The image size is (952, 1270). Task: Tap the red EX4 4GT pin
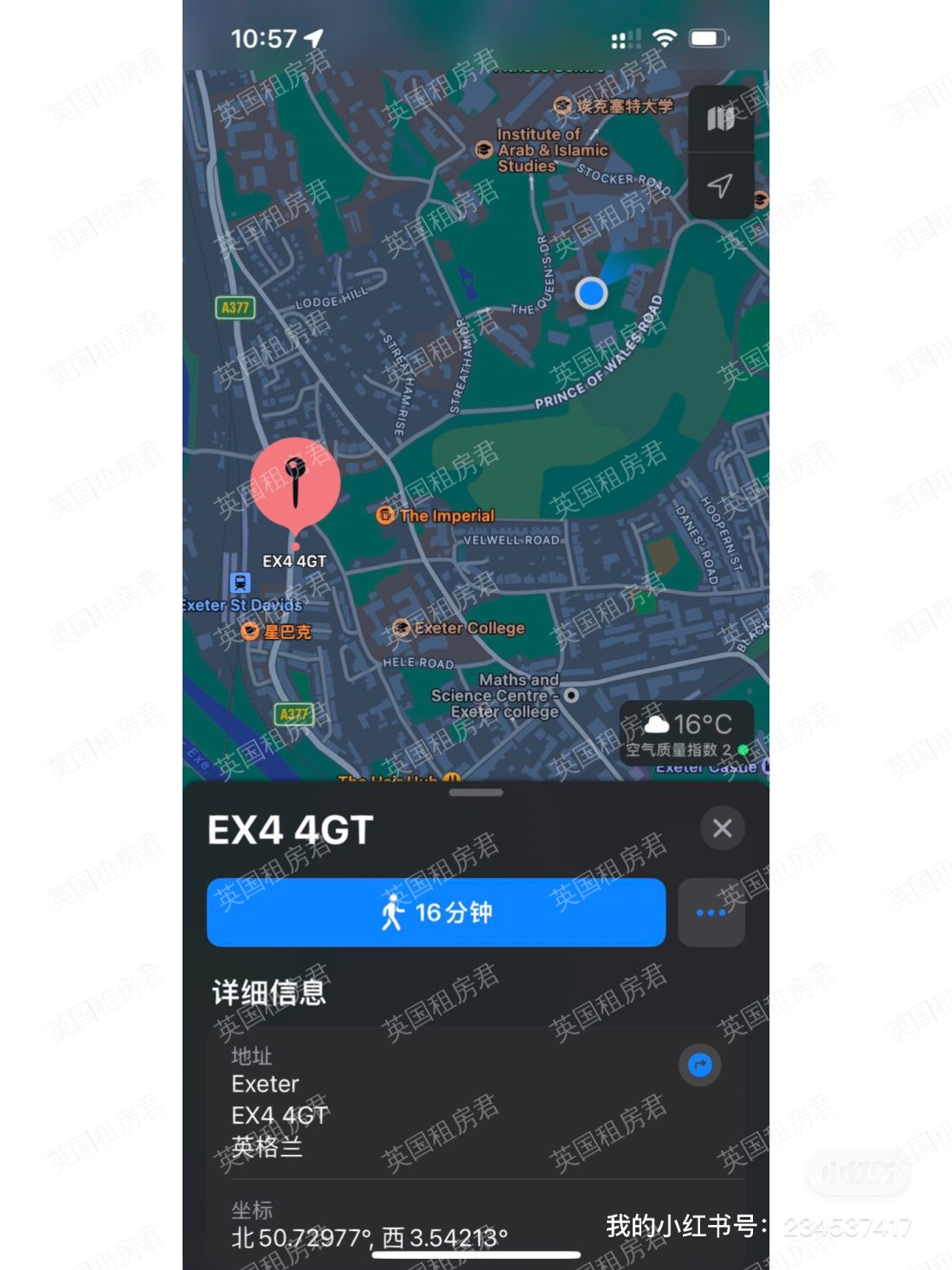tap(296, 481)
